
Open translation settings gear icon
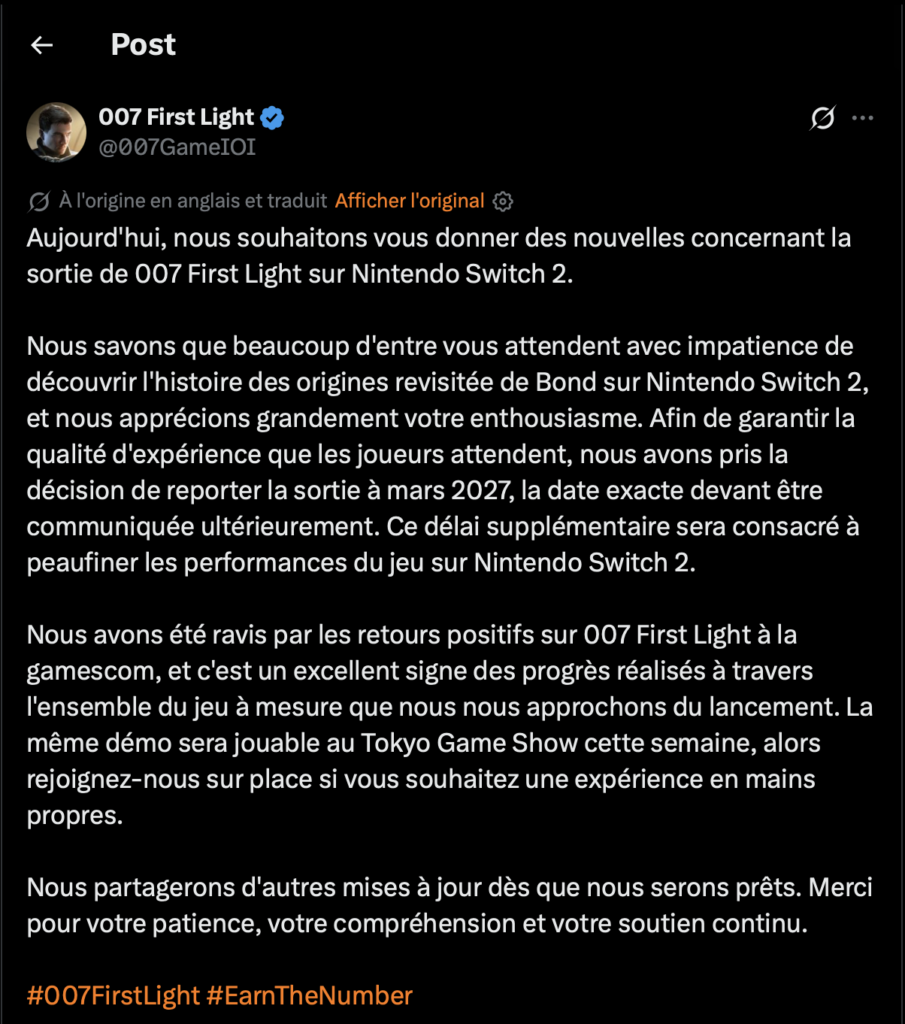502,201
